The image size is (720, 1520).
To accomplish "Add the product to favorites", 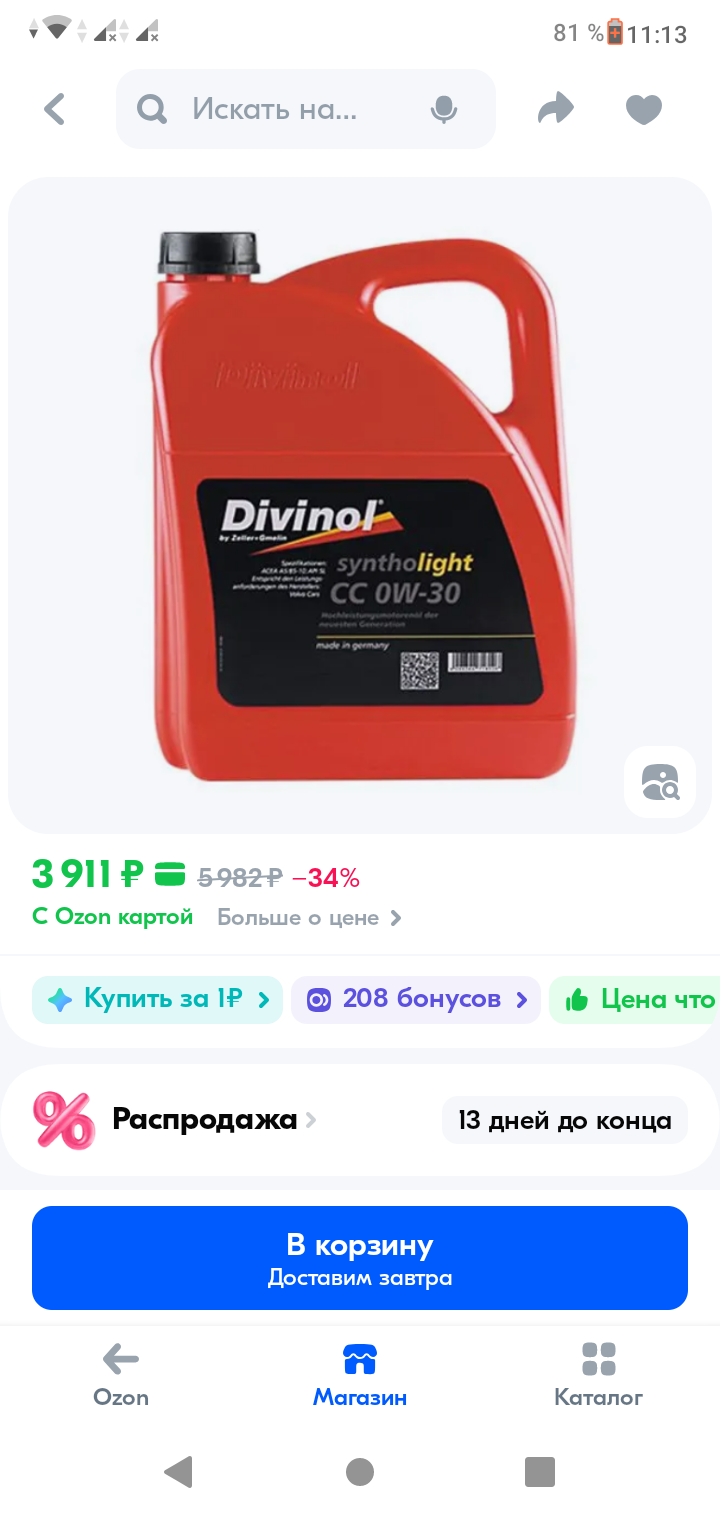I will click(x=644, y=109).
